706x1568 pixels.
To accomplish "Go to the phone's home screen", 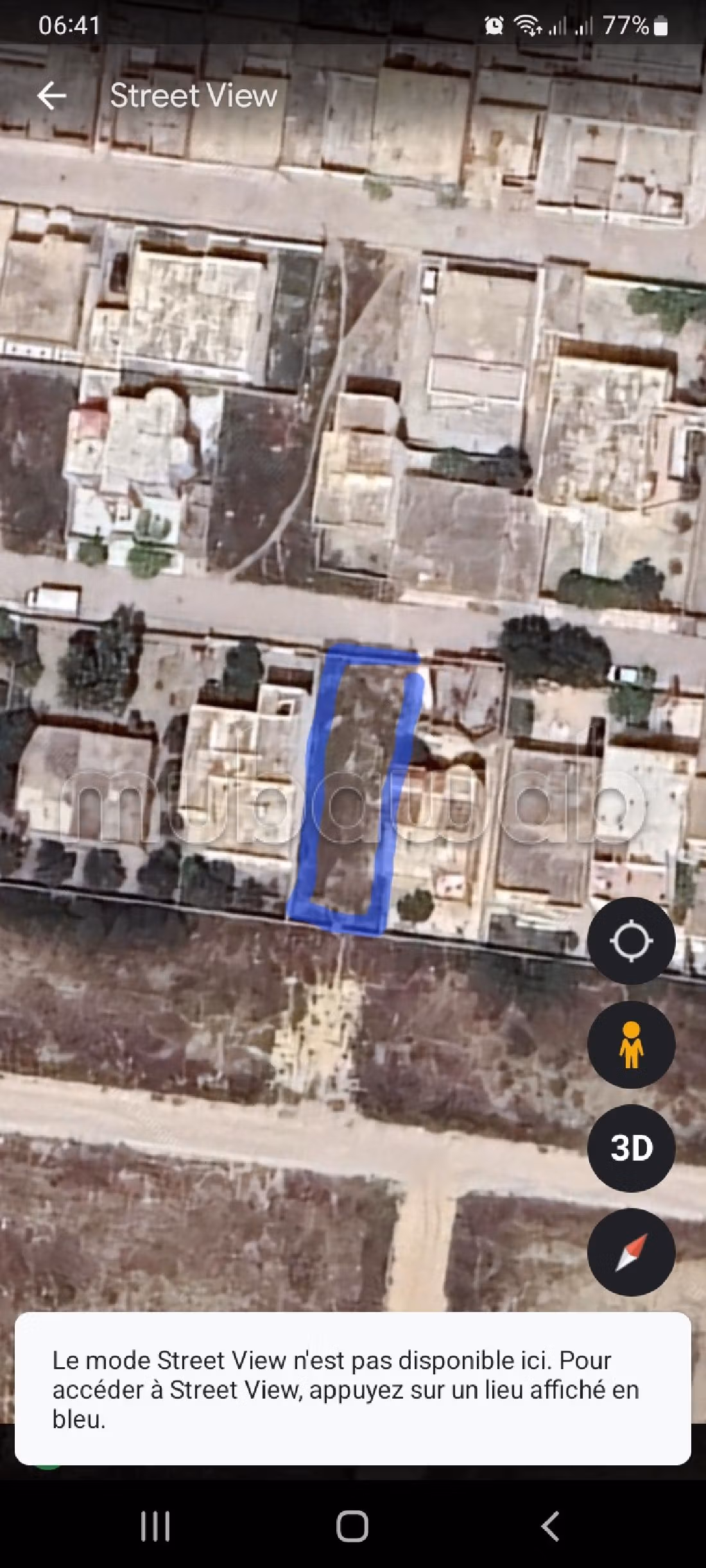I will (352, 1526).
